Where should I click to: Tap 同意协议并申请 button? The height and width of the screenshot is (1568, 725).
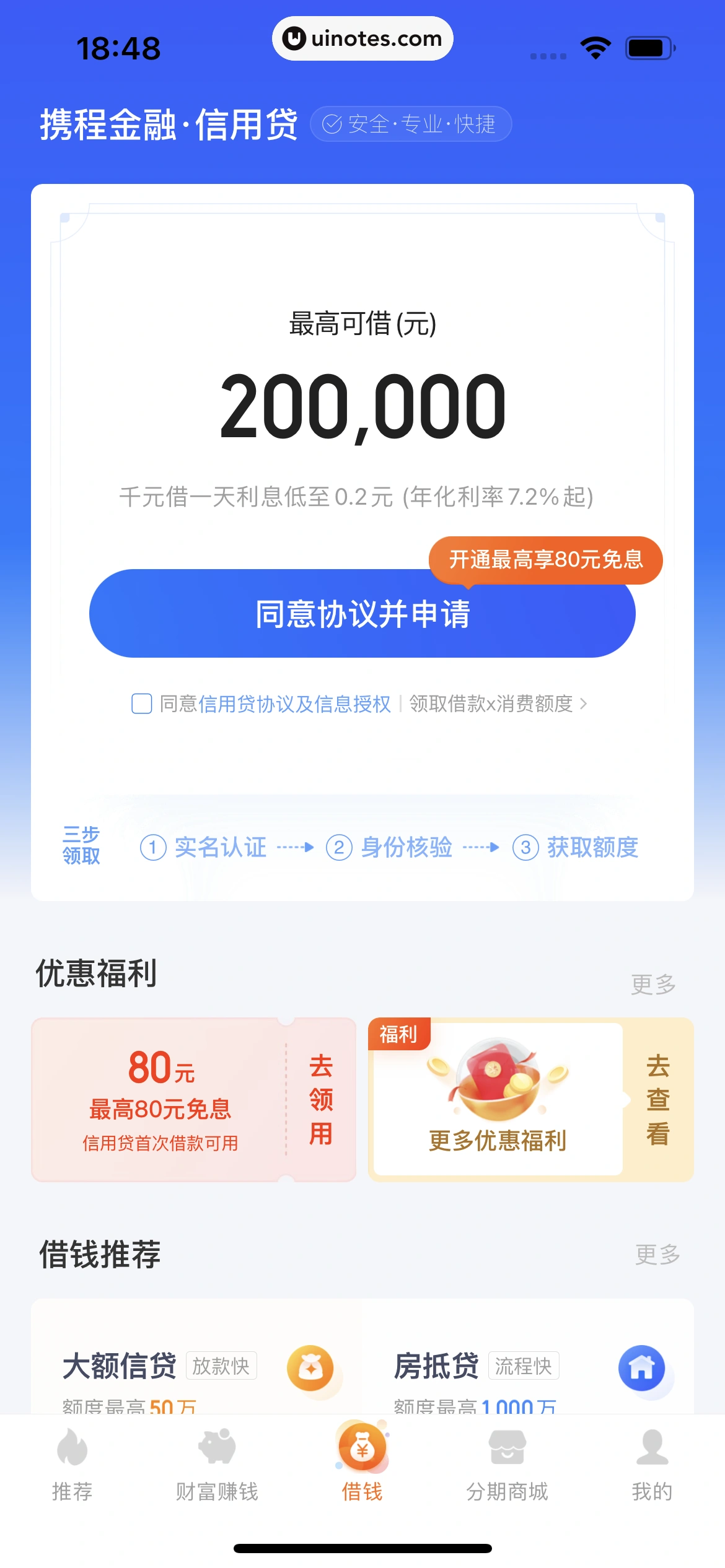pyautogui.click(x=362, y=614)
